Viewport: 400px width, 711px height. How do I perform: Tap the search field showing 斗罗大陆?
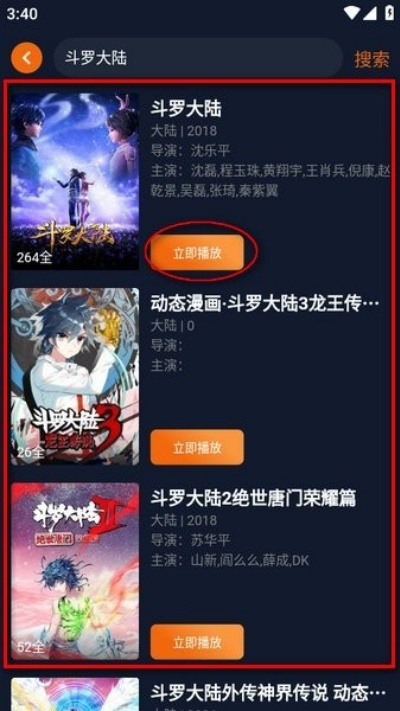pos(198,58)
